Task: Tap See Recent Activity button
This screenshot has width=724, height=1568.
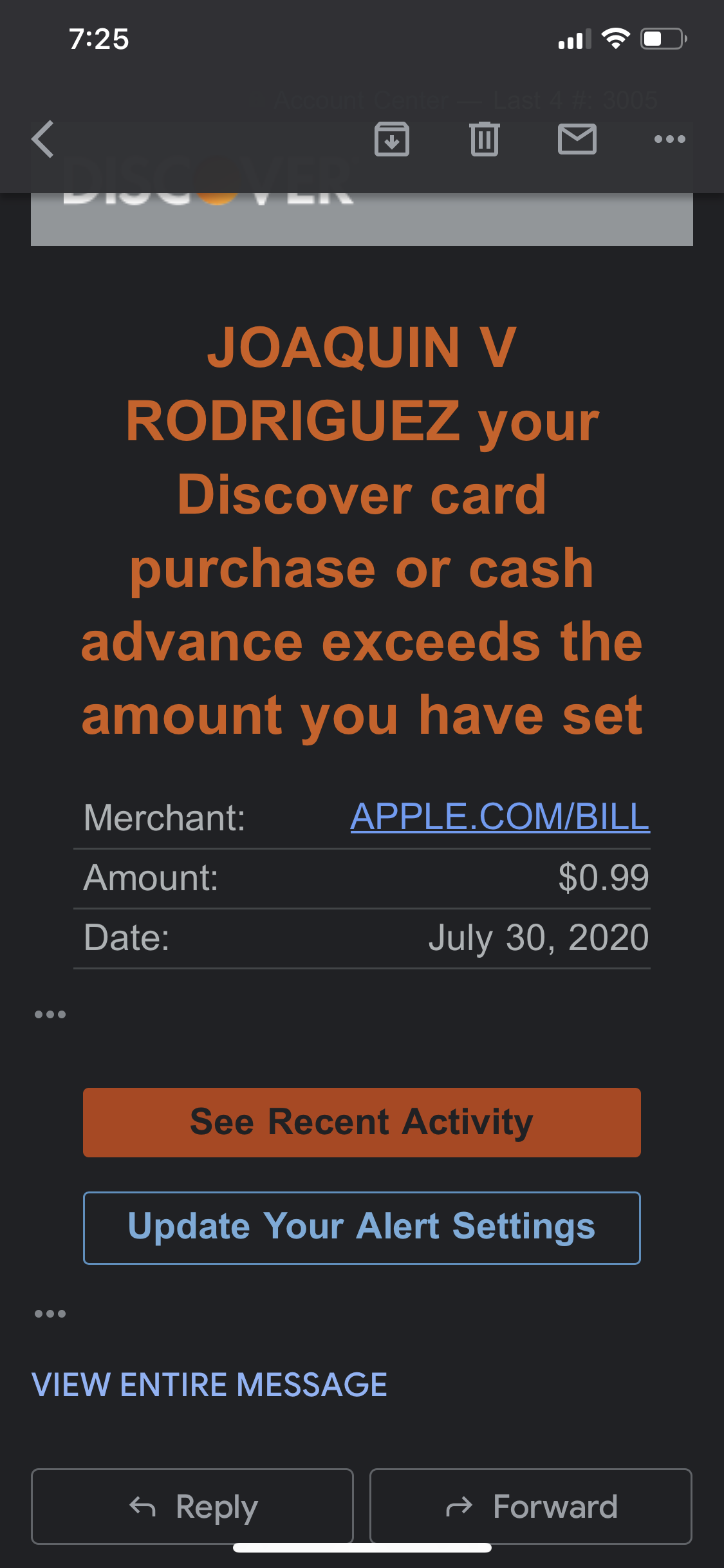Action: point(362,1123)
